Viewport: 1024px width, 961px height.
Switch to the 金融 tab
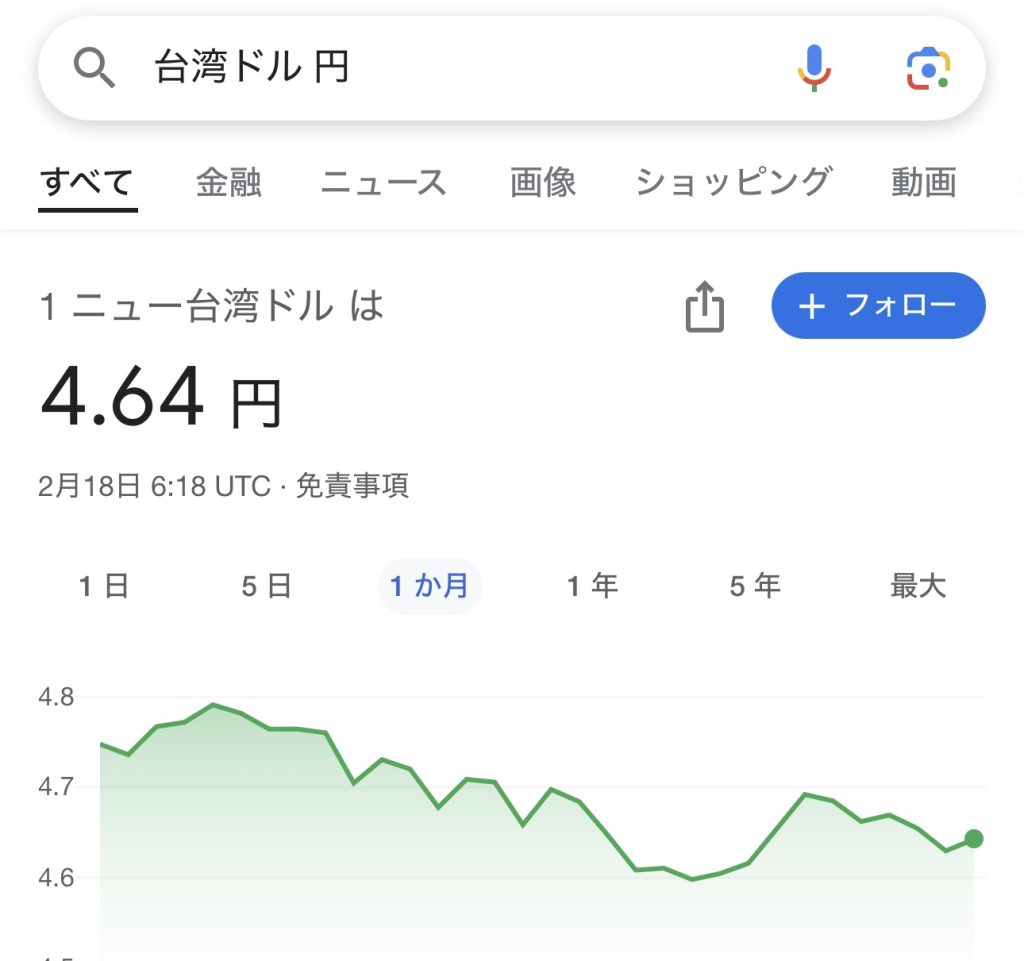(x=228, y=183)
